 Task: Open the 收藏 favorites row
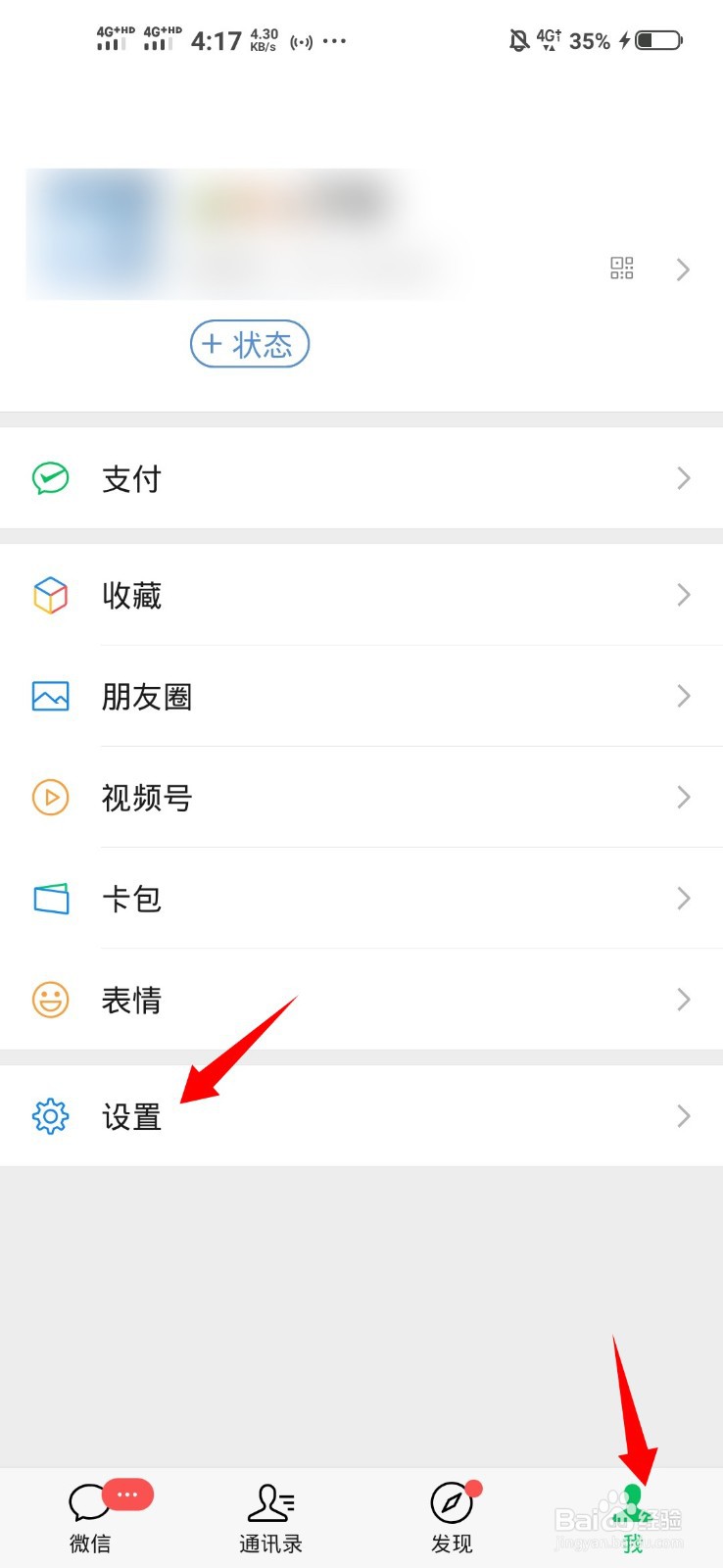(132, 595)
